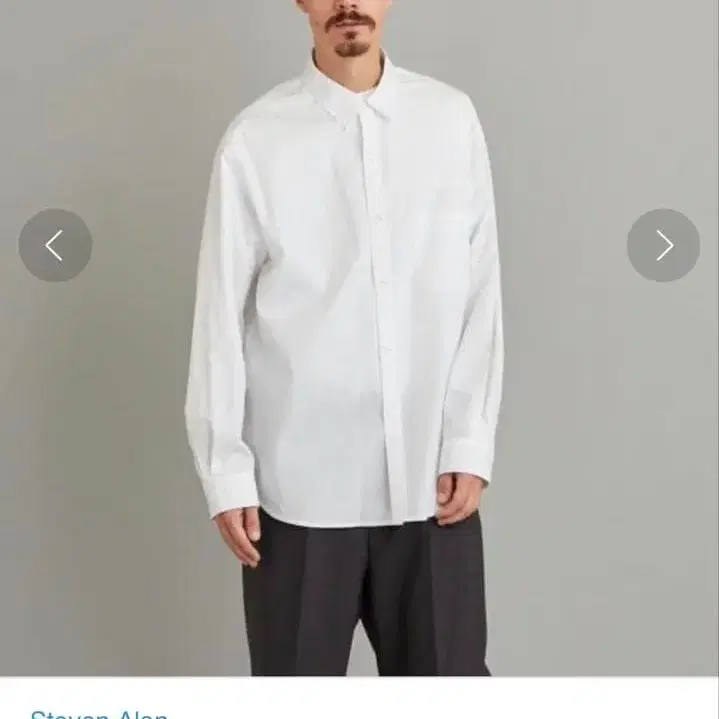719x719 pixels.
Task: Go to the previous product photo
Action: (55, 245)
